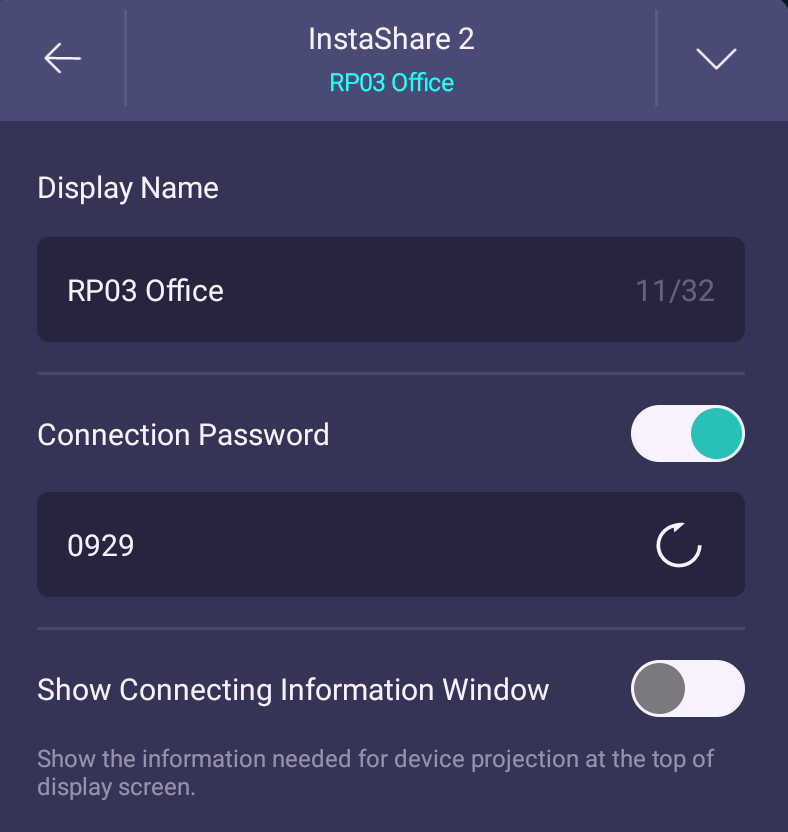788x832 pixels.
Task: Tap the RP03 Office subtitle in the header
Action: click(x=391, y=82)
